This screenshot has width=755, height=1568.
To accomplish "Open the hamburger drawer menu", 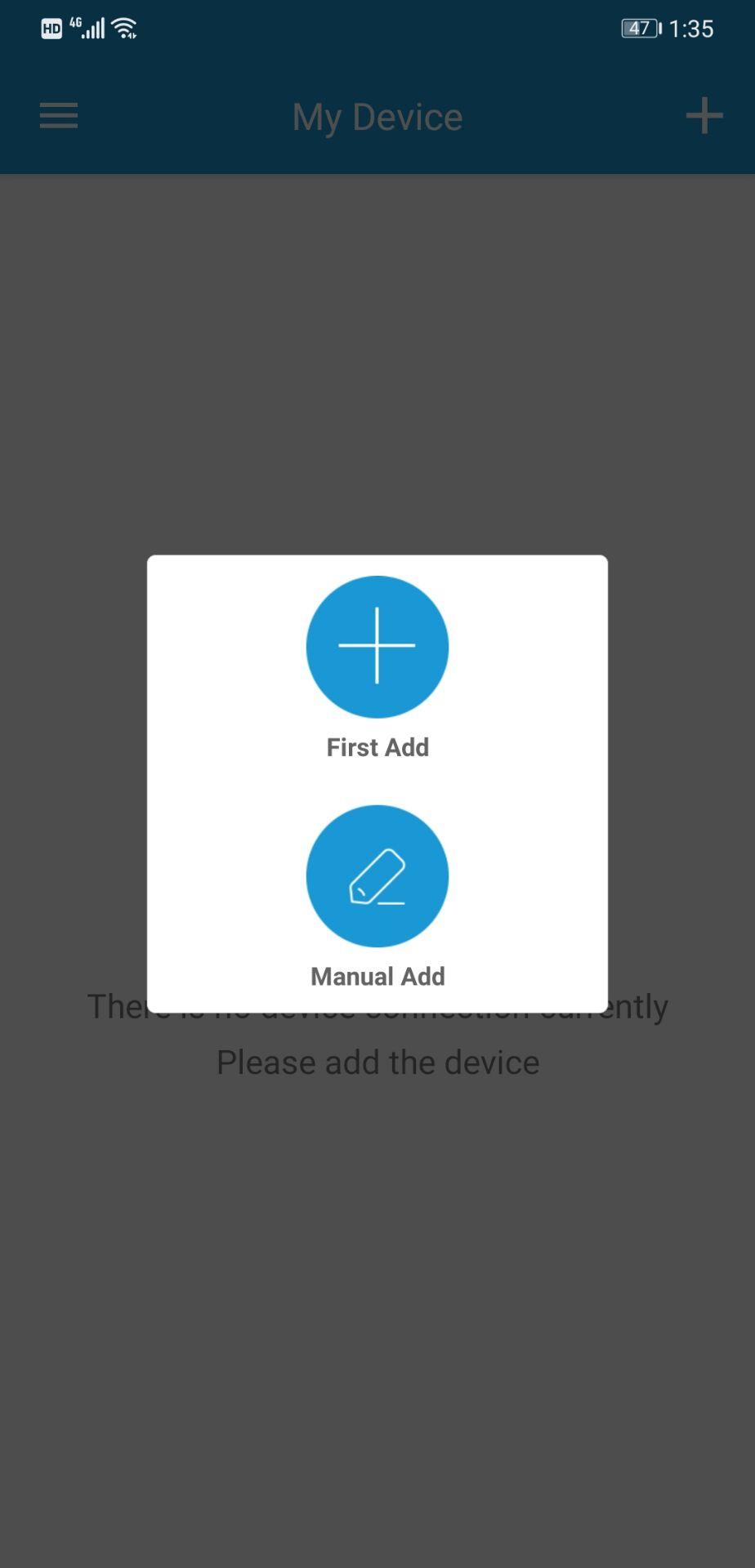I will [x=59, y=116].
